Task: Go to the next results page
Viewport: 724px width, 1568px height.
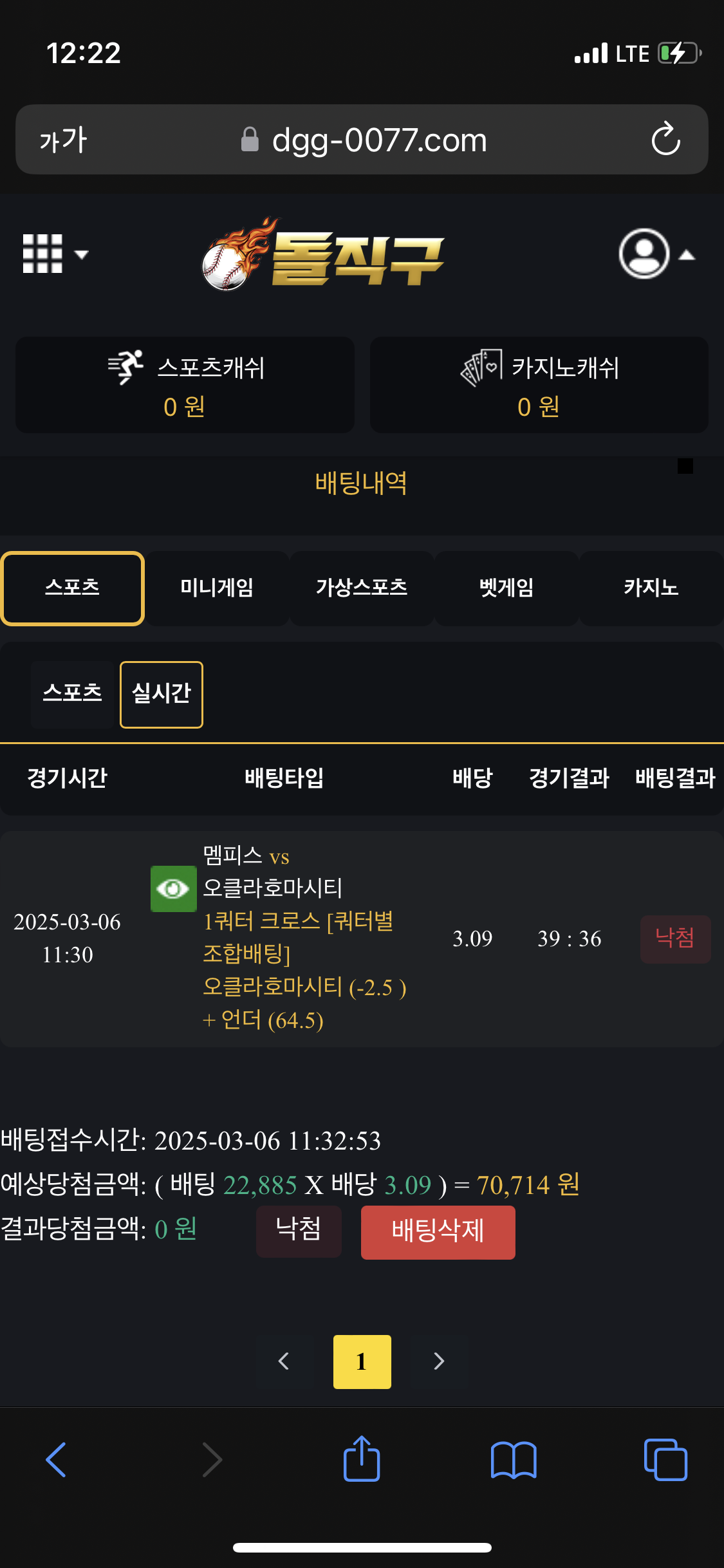Action: coord(439,1361)
